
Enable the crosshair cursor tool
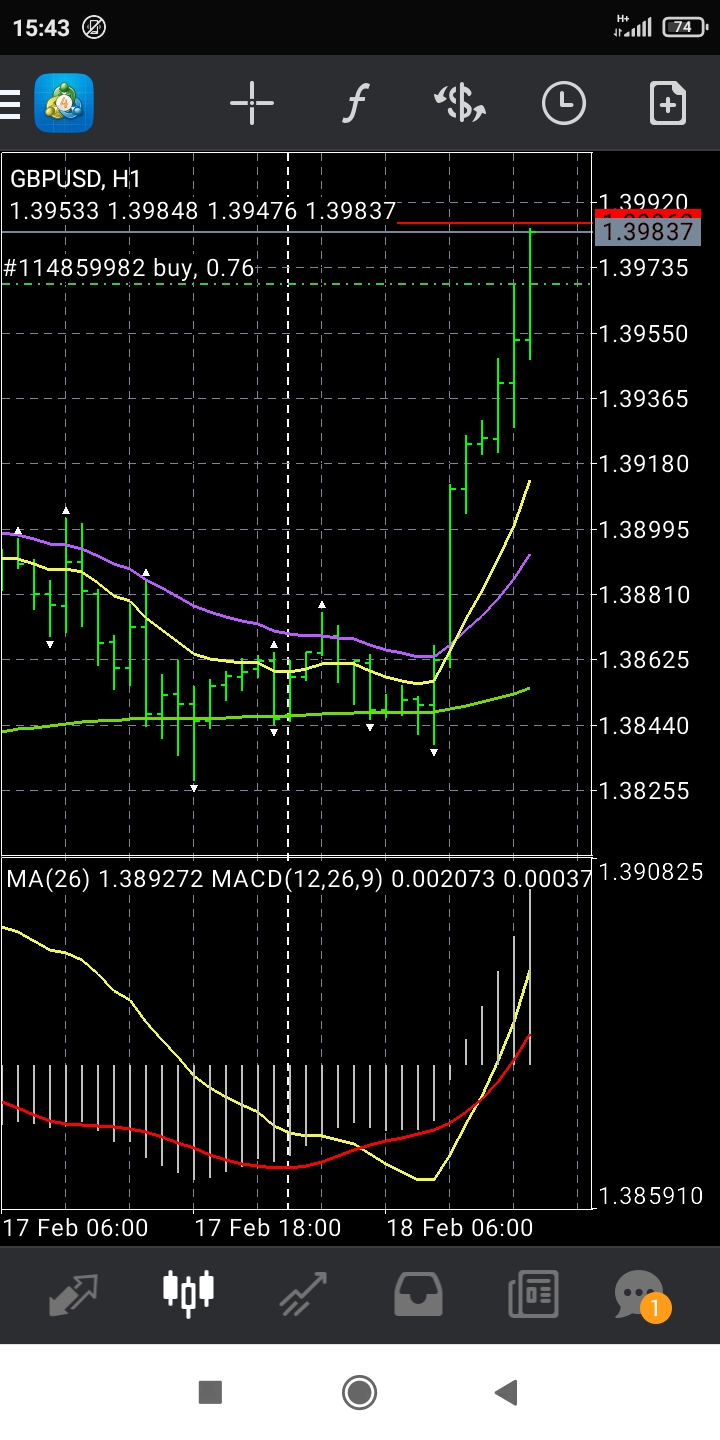tap(251, 103)
